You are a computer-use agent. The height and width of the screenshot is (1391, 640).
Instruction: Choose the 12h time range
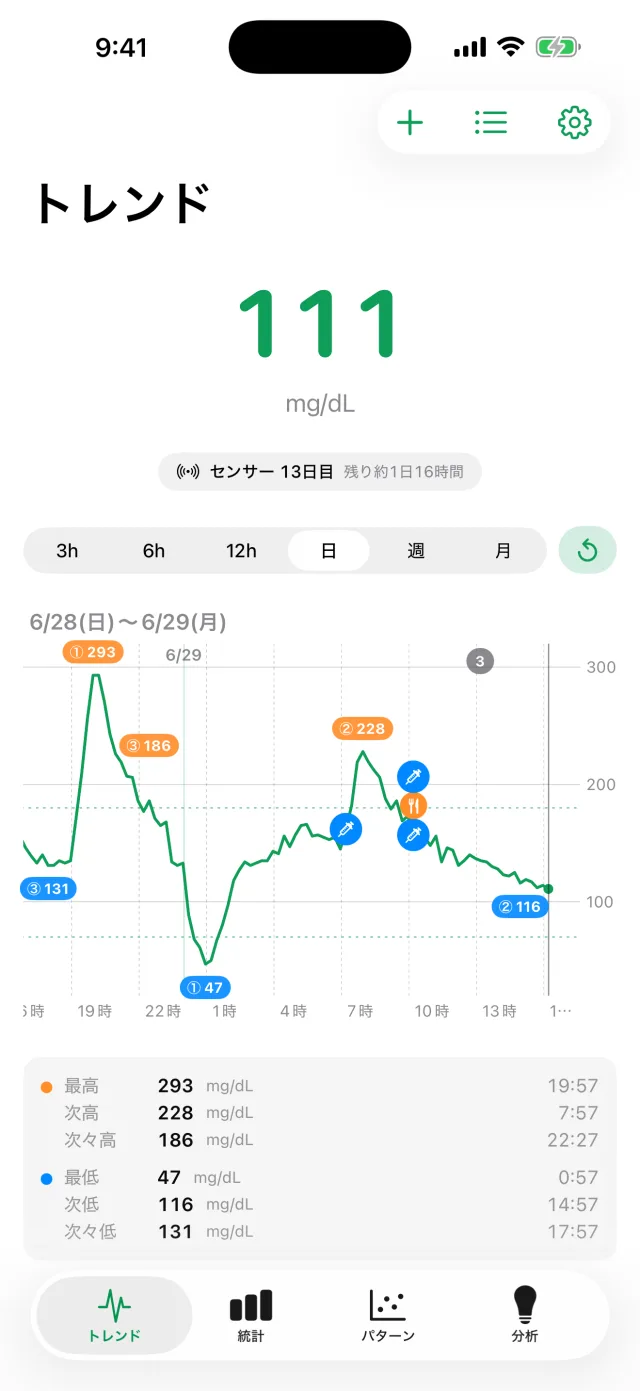point(241,551)
